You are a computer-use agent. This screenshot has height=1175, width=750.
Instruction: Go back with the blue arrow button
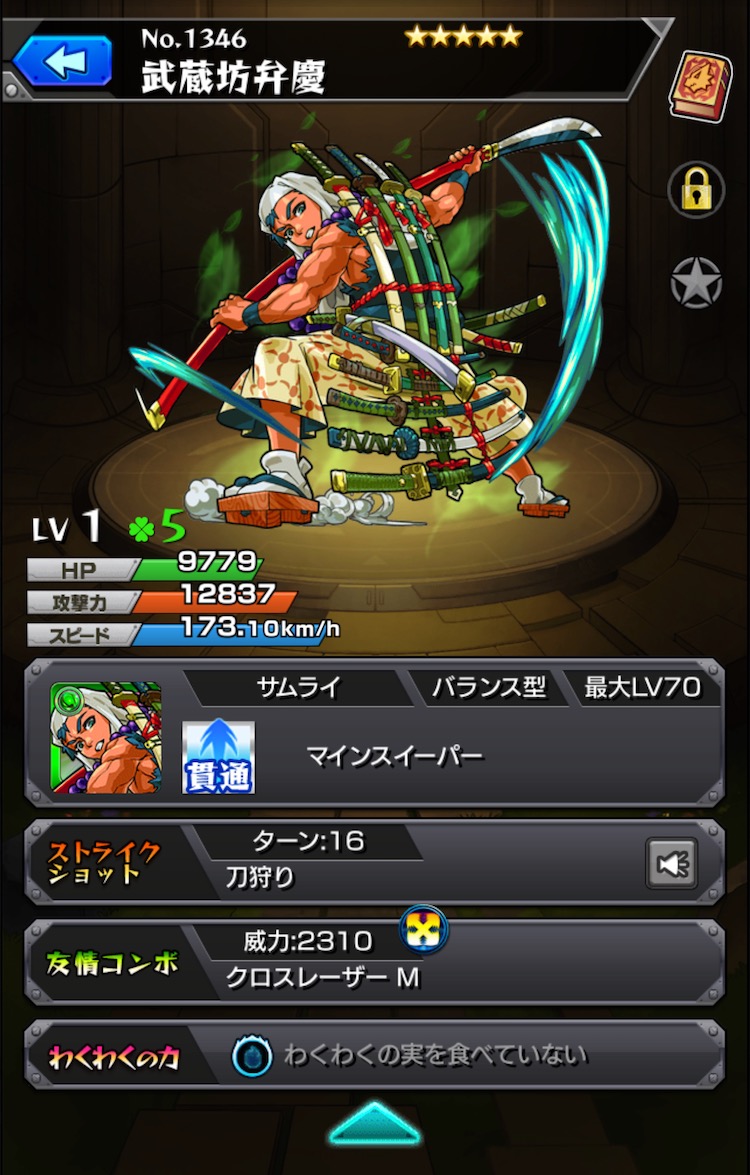tap(62, 59)
